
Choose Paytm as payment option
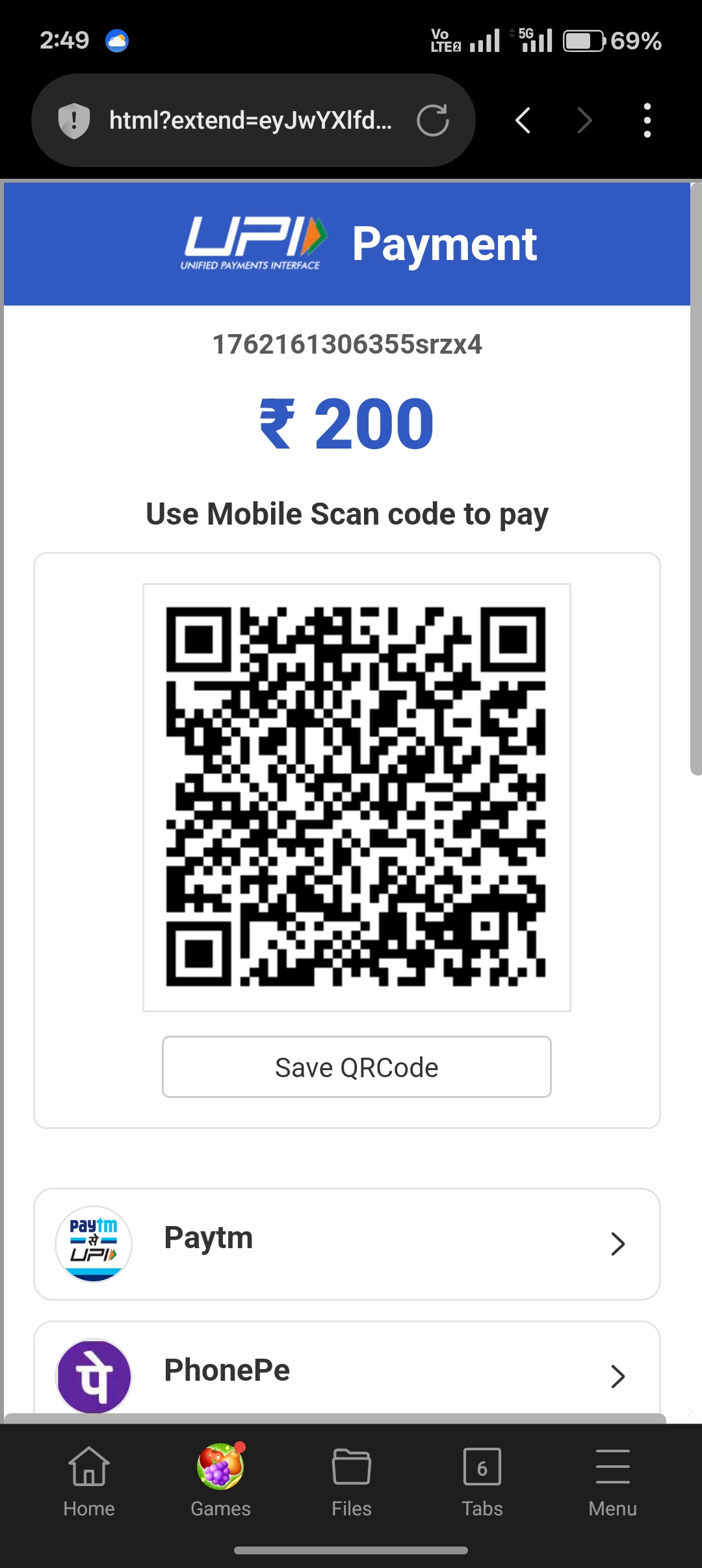(346, 1244)
